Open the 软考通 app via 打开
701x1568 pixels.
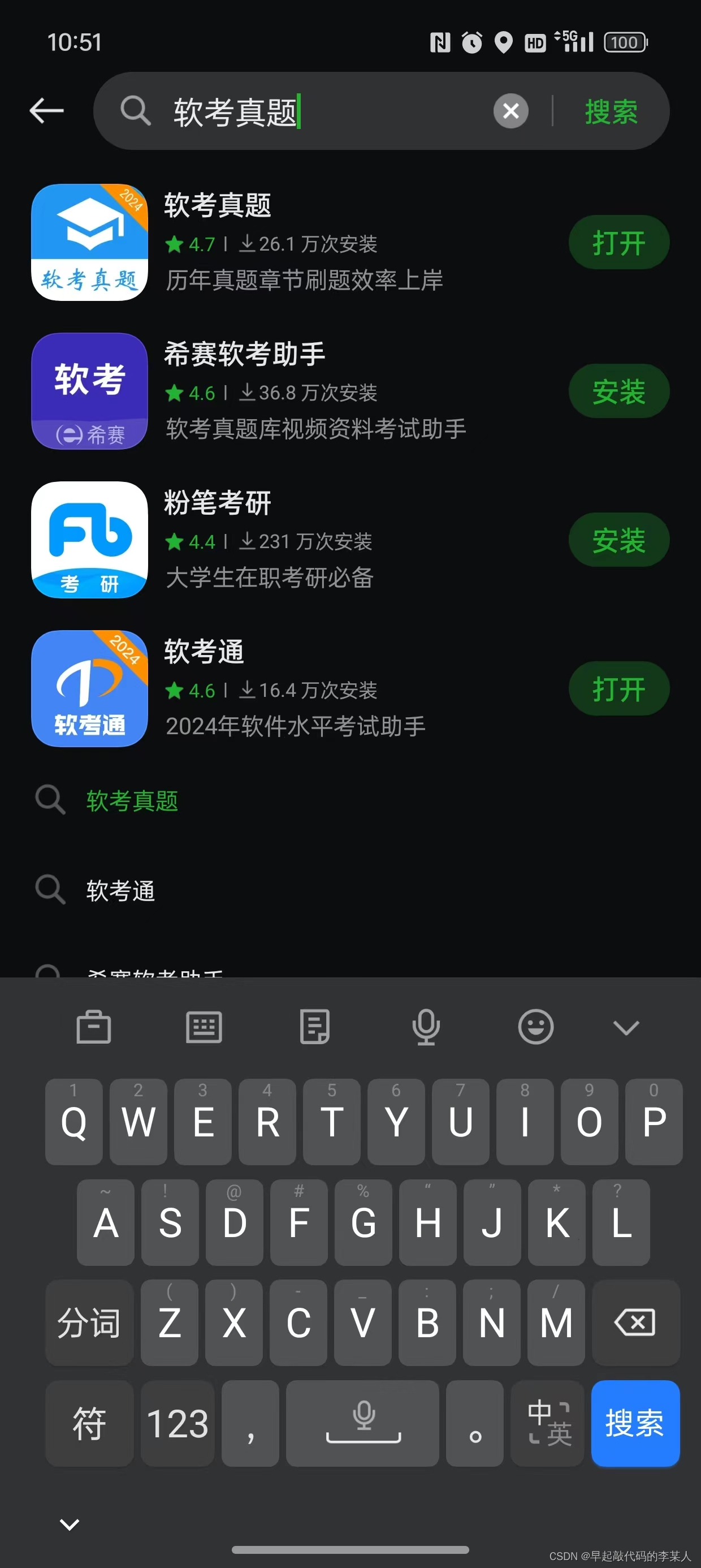619,689
